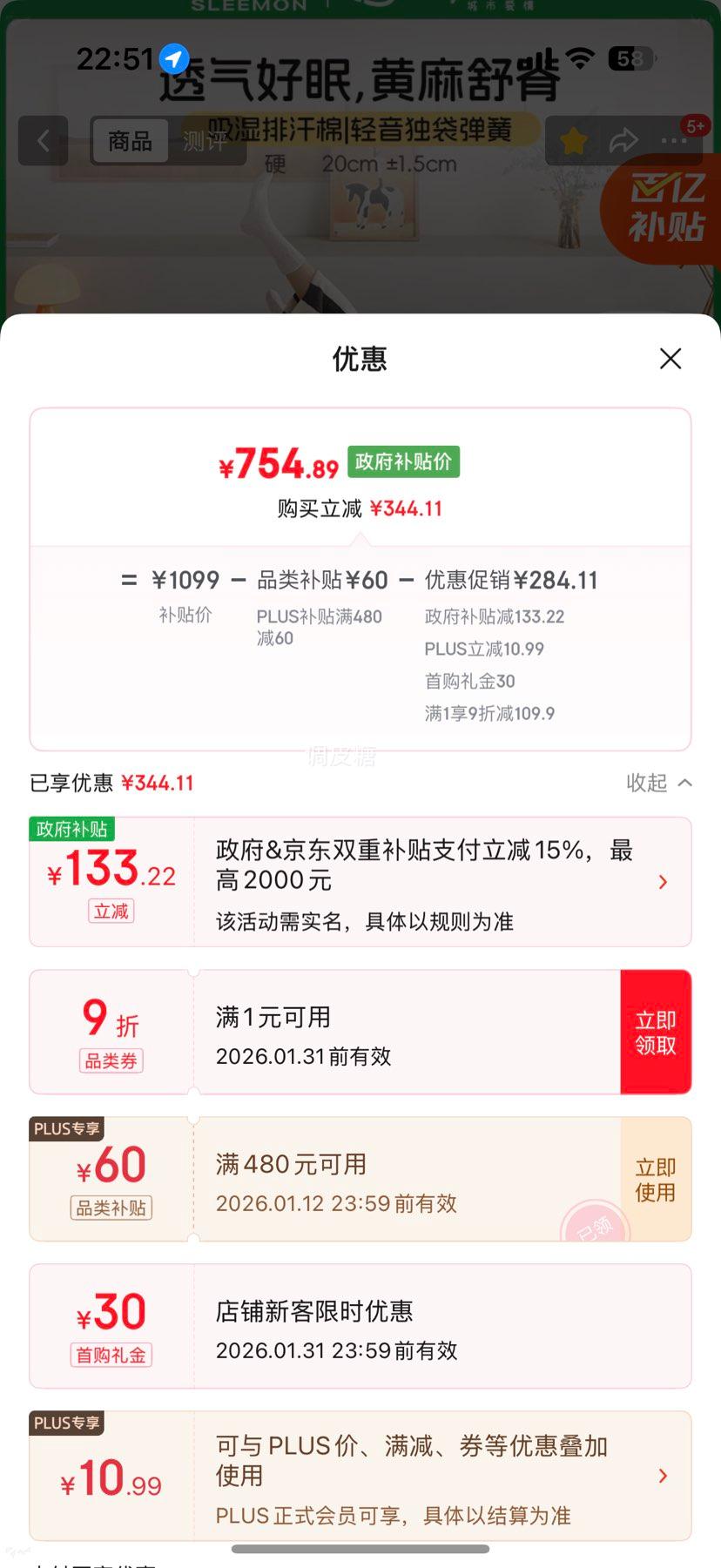Viewport: 721px width, 1568px height.
Task: Tap the back arrow at top left
Action: pos(43,141)
